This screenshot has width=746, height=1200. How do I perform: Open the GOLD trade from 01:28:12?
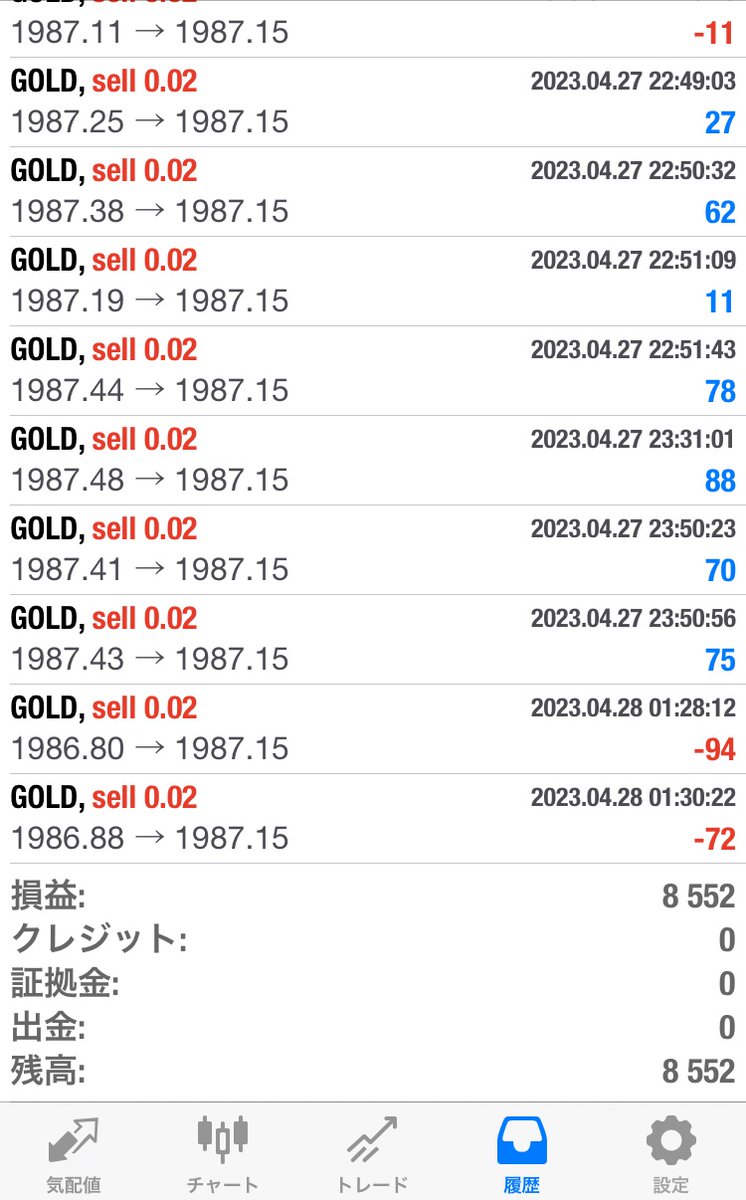[x=373, y=728]
